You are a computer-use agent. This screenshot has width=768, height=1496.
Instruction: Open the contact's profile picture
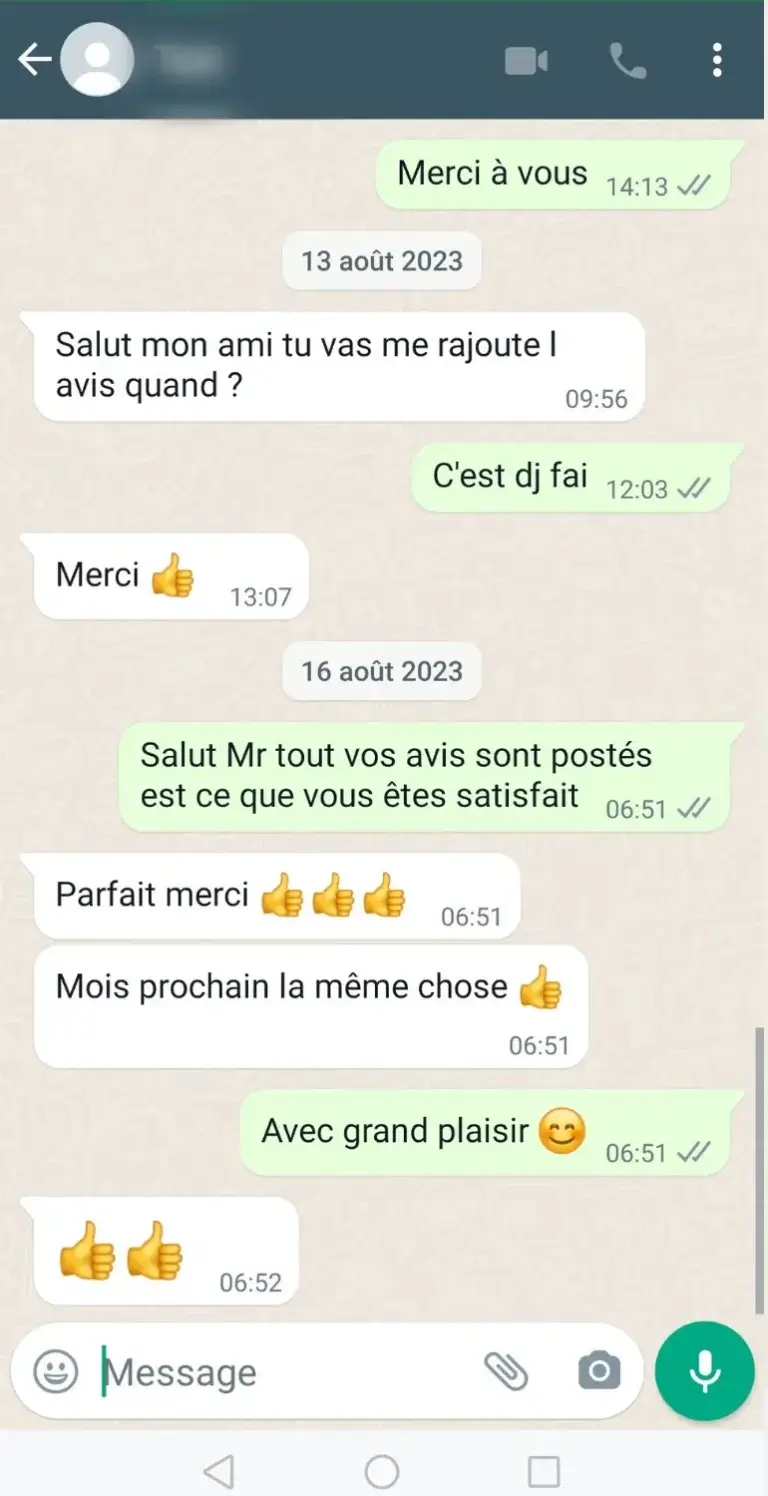coord(97,60)
